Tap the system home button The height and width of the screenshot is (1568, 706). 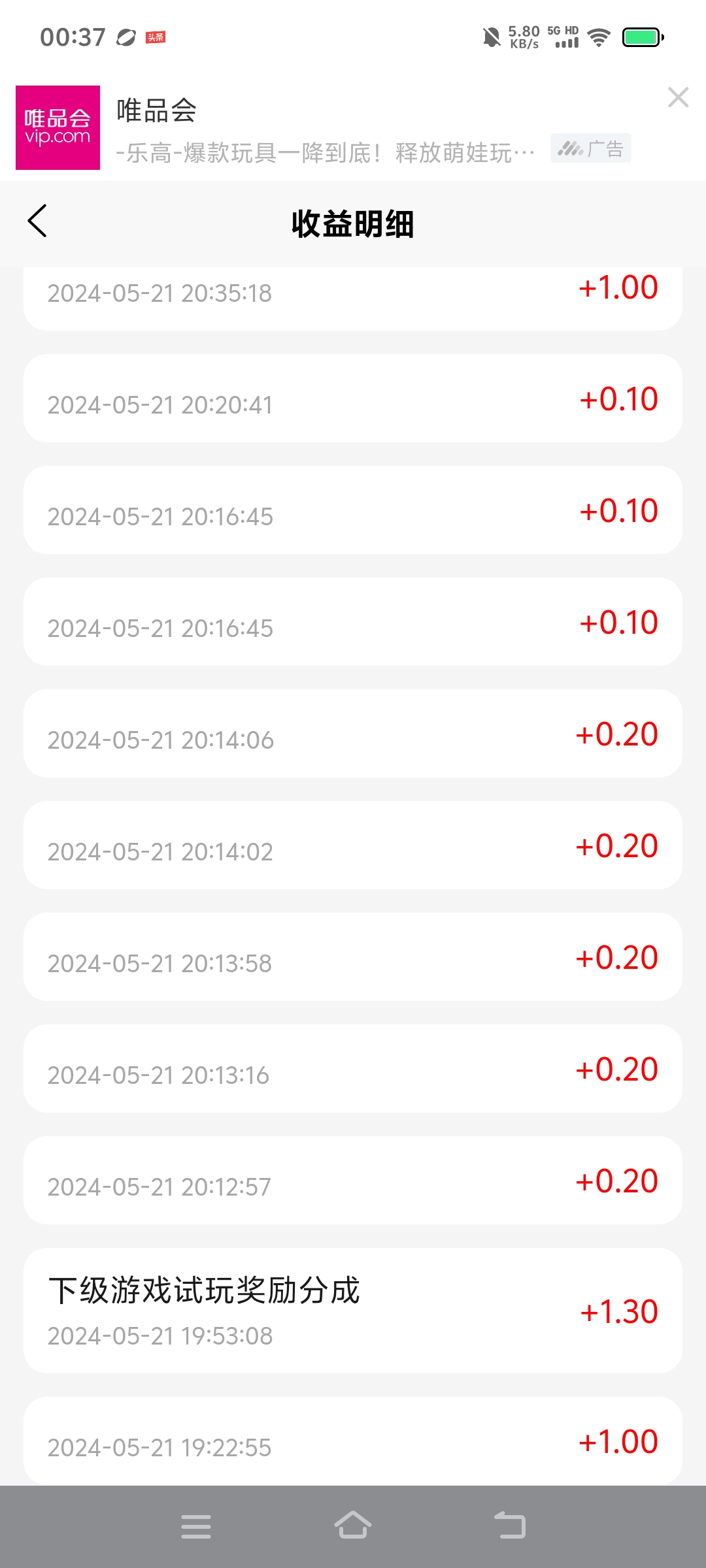353,1526
